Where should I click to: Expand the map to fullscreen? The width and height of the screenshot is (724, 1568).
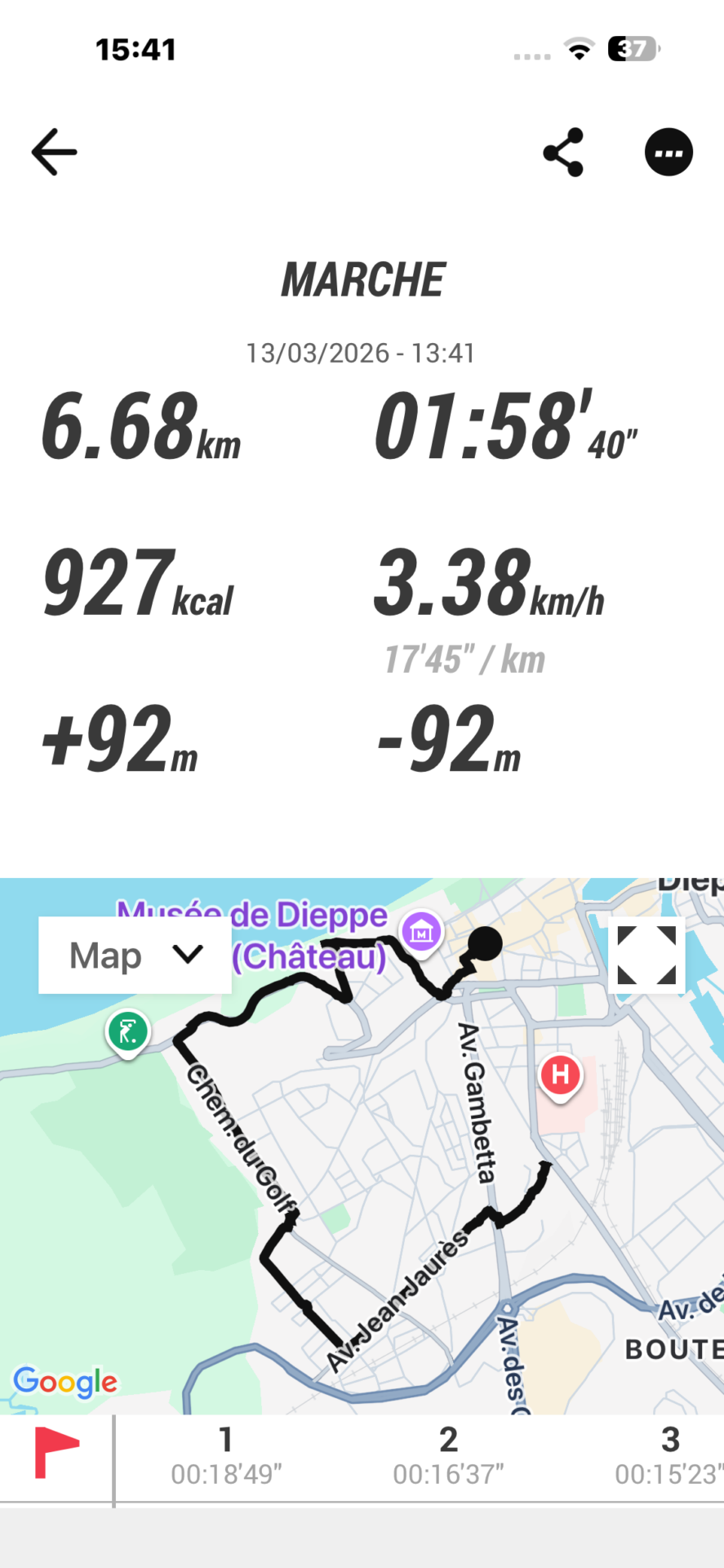[646, 955]
